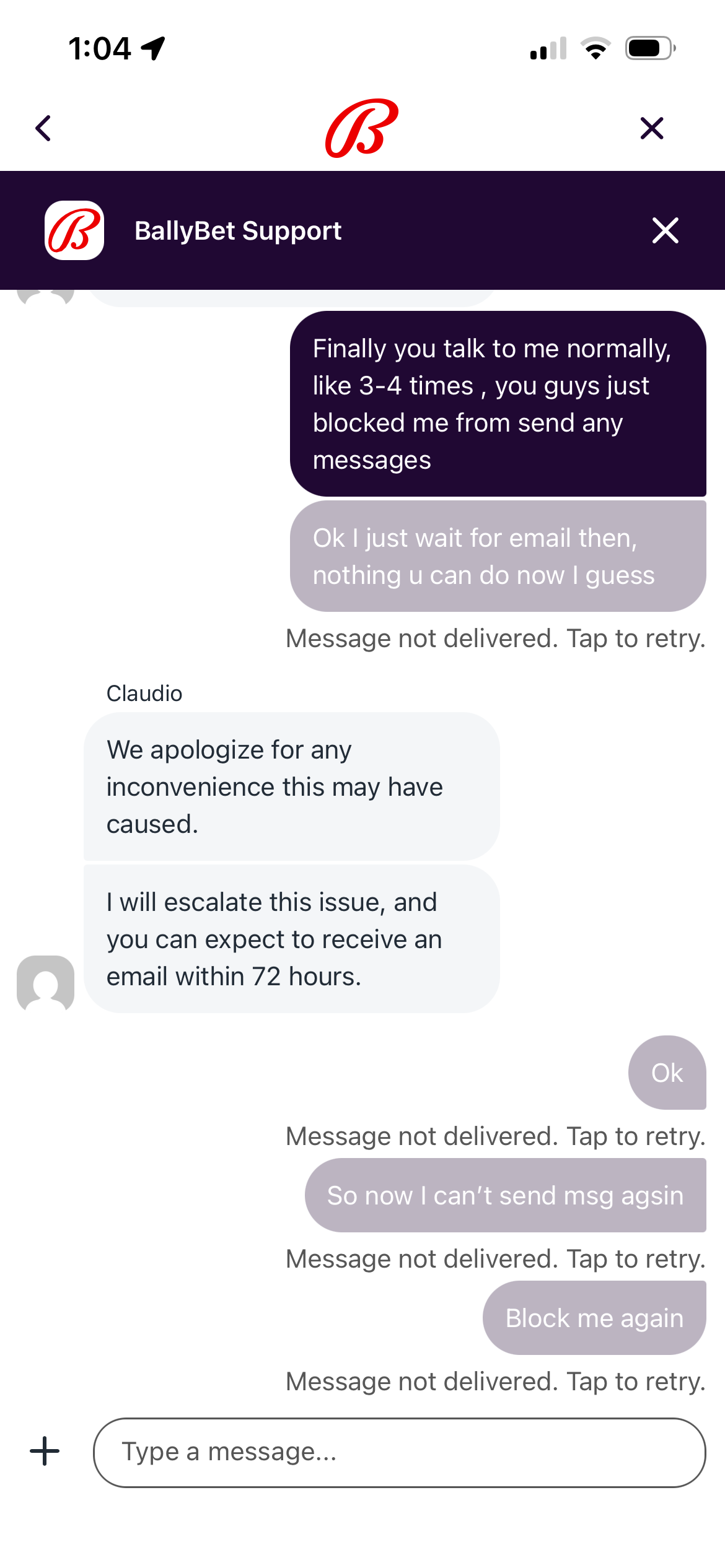The image size is (725, 1568).
Task: Open the plus attachment button
Action: tap(45, 1451)
